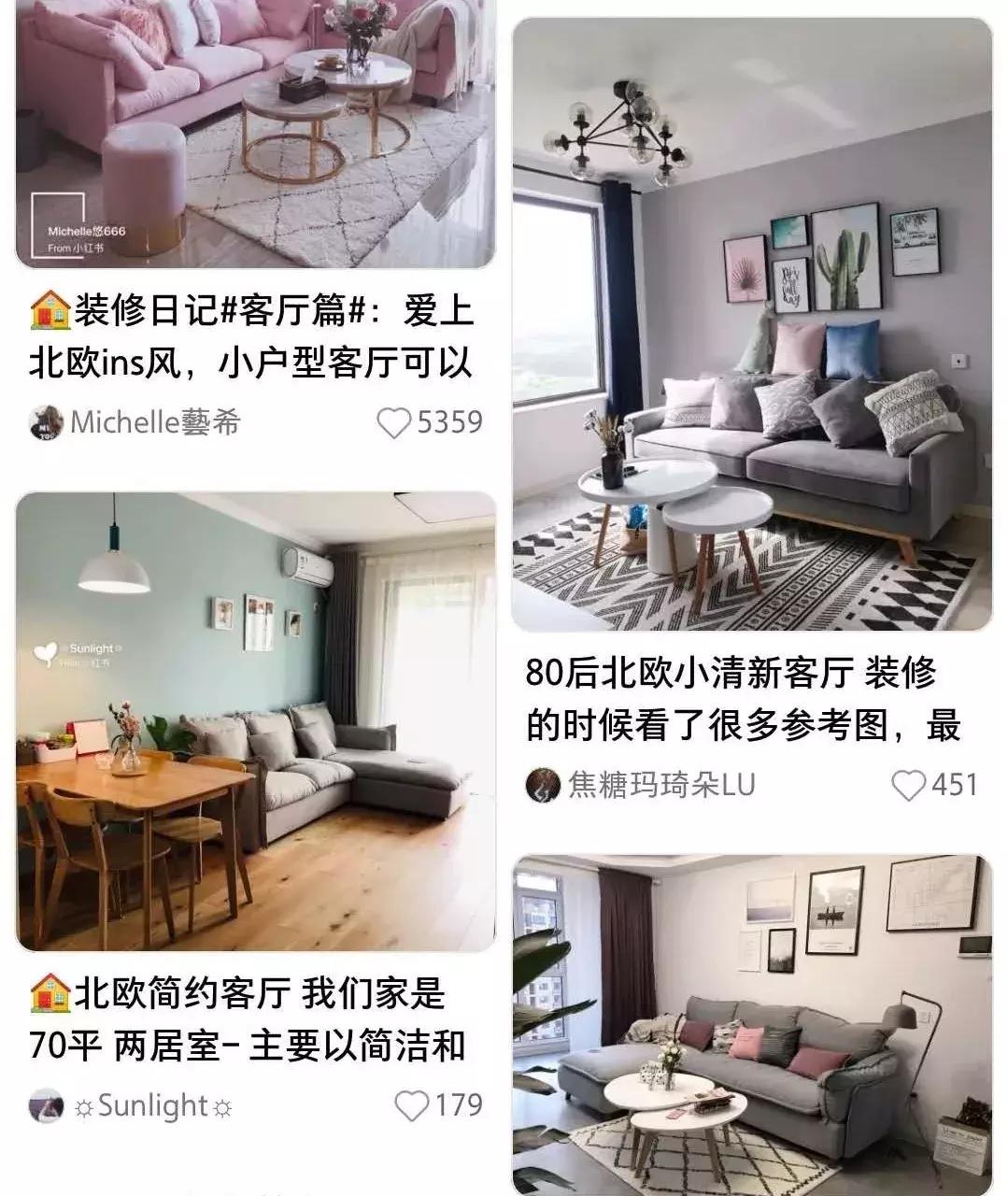Click the username text Michelle藝希

(x=154, y=422)
